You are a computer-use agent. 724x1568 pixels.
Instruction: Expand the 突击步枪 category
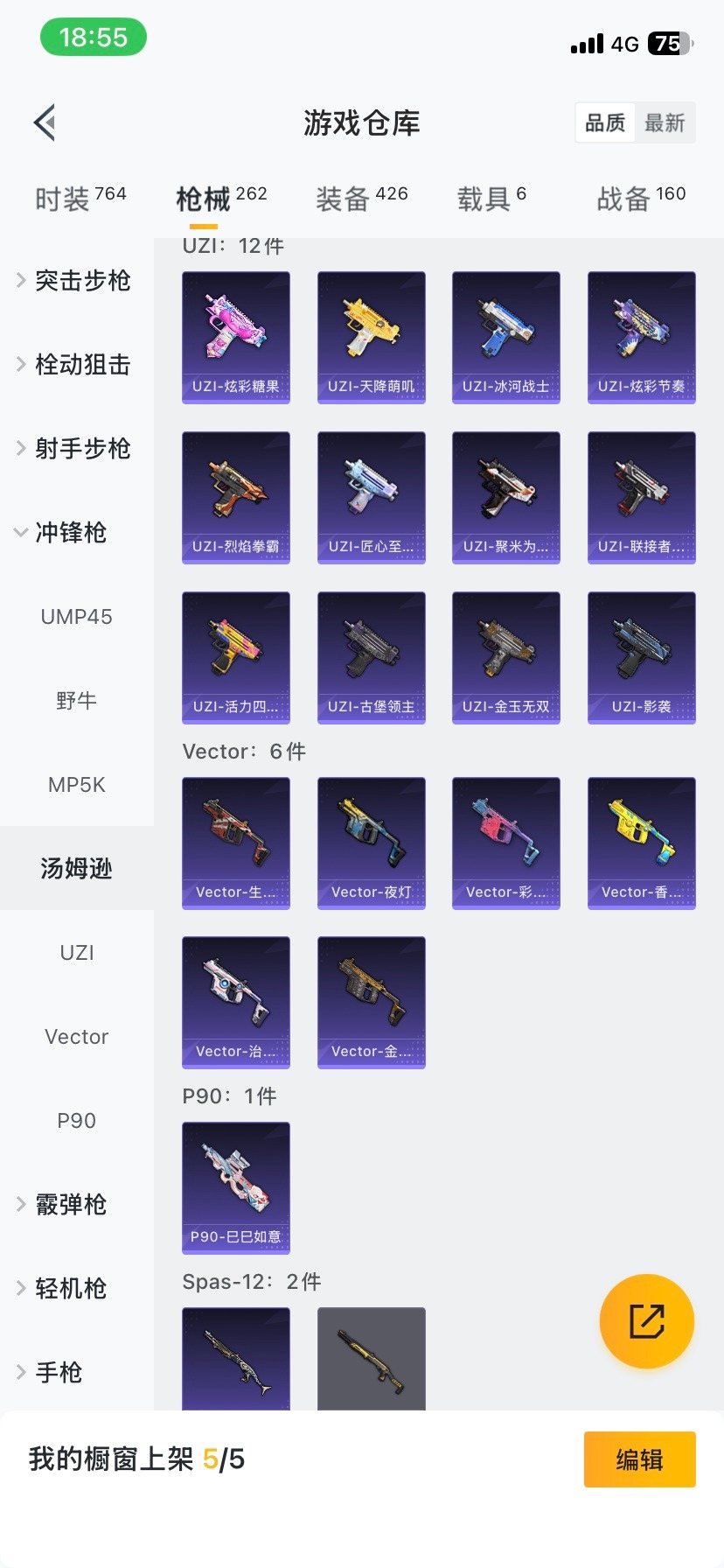point(83,281)
